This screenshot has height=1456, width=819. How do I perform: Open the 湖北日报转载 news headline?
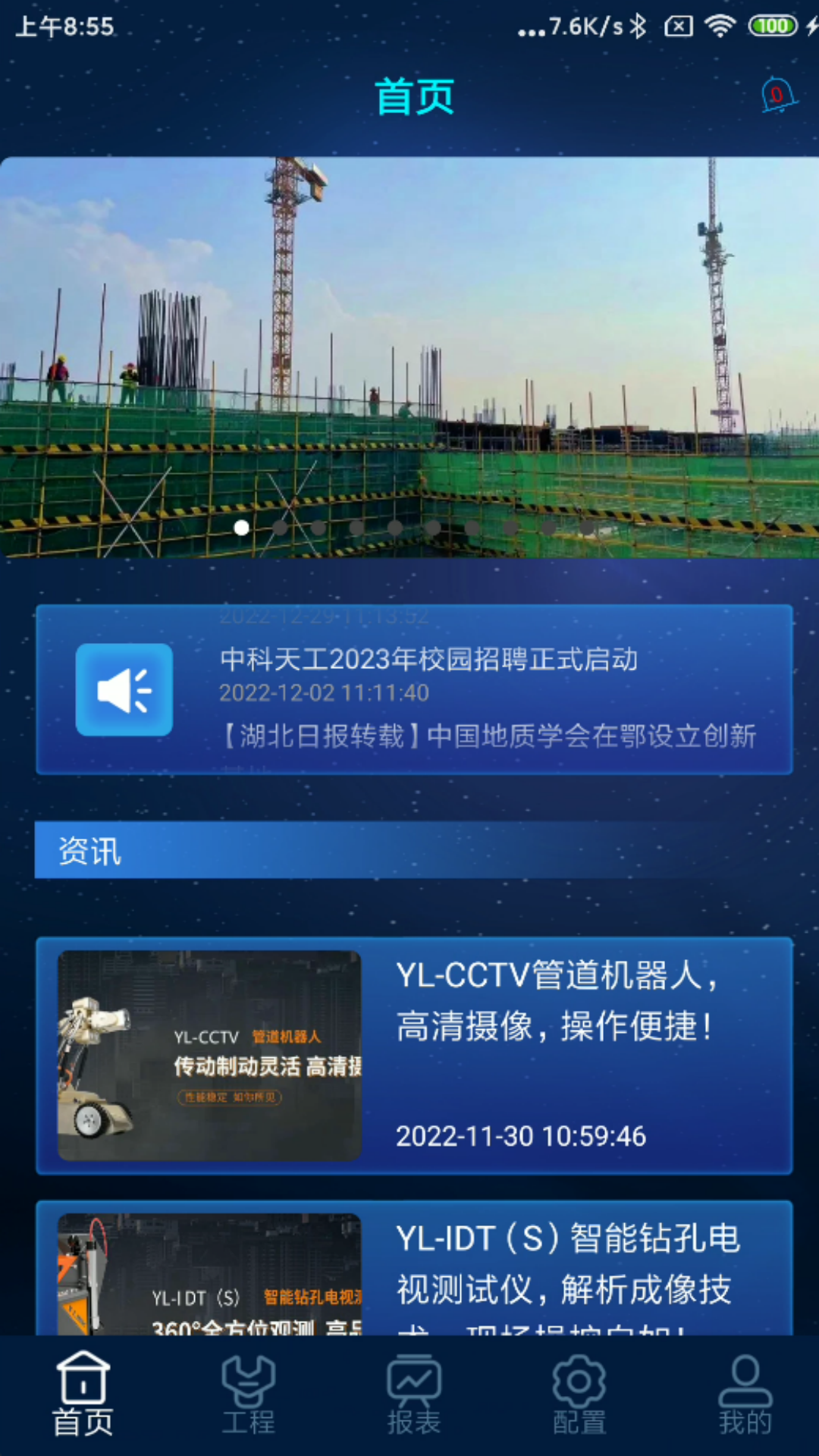click(490, 736)
